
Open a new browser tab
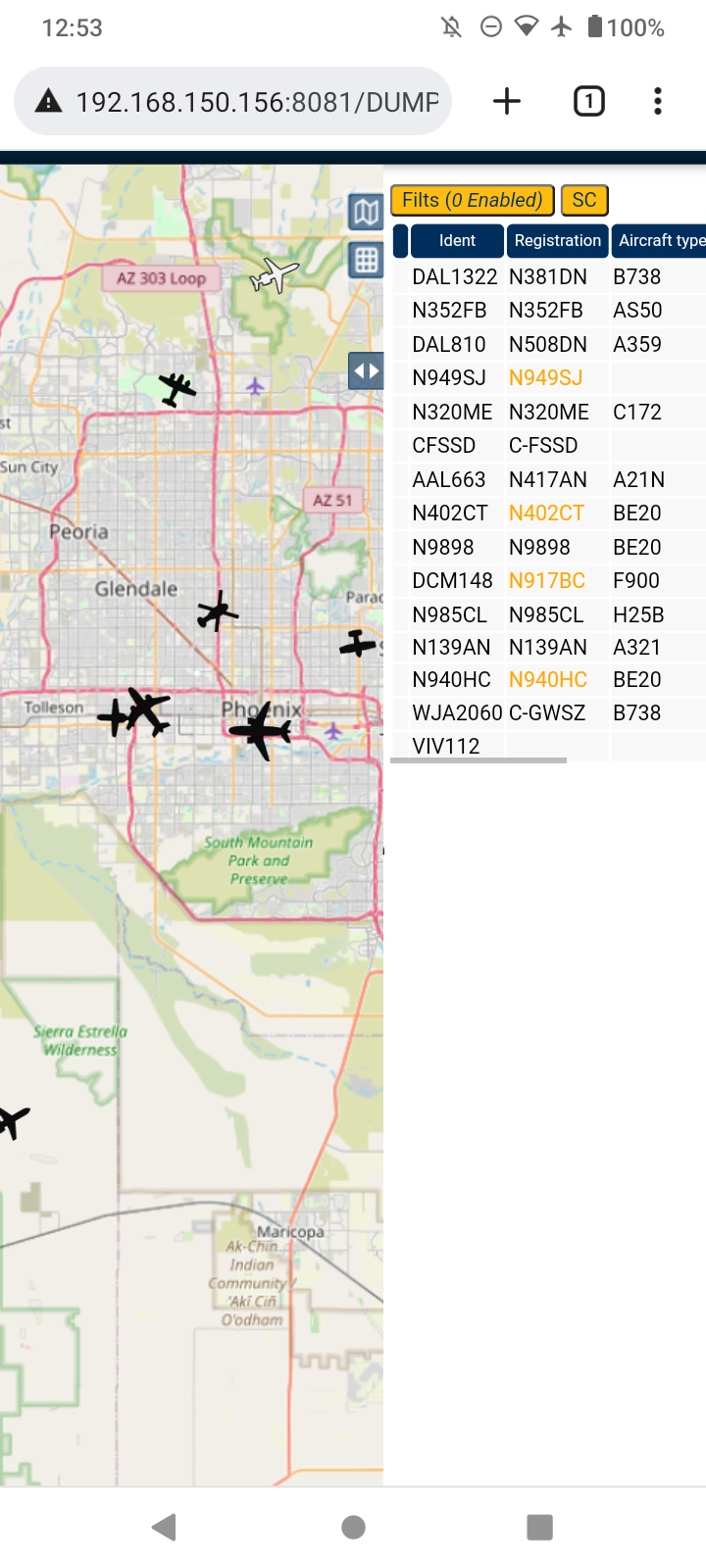[x=507, y=101]
